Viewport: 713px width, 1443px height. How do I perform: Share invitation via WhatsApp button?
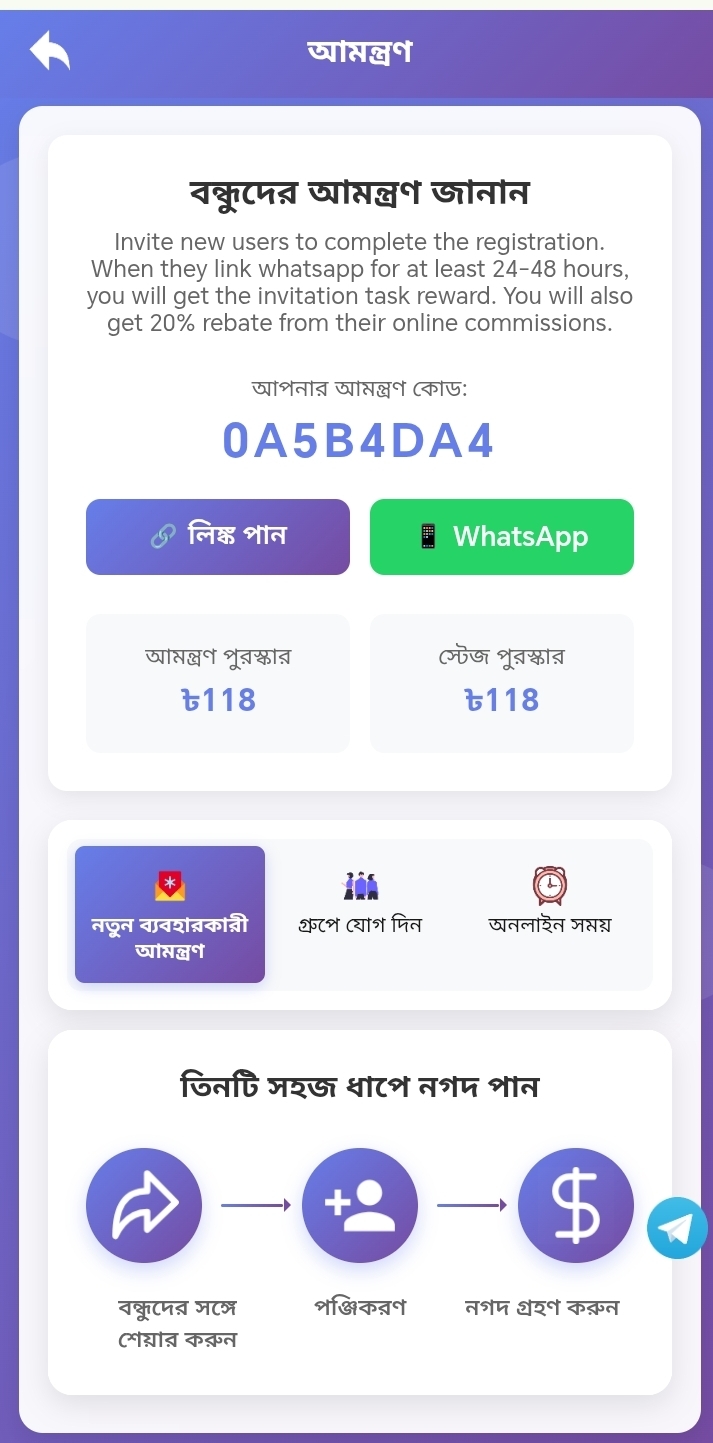502,537
